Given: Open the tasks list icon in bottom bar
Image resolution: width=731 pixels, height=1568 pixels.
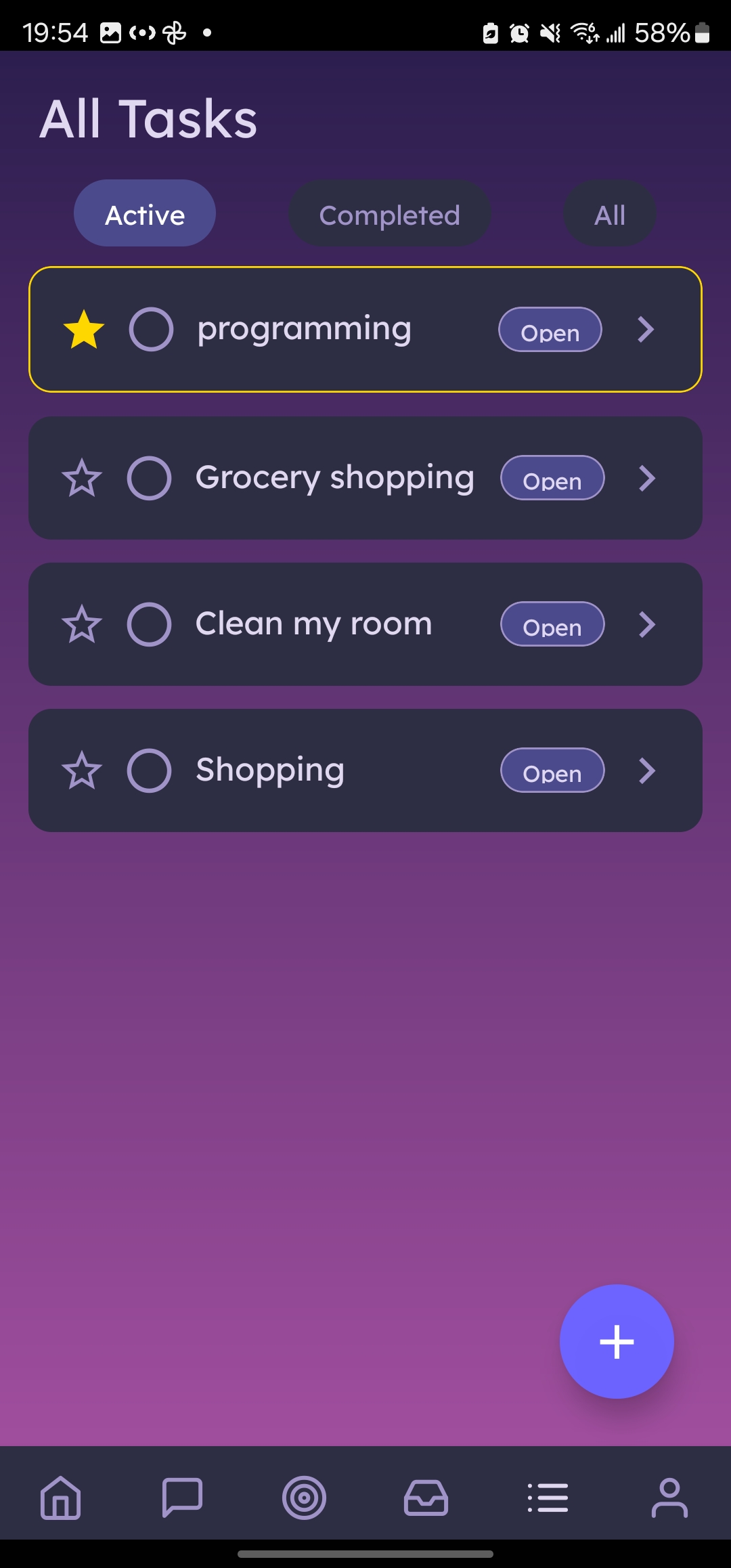Looking at the screenshot, I should (x=548, y=1498).
